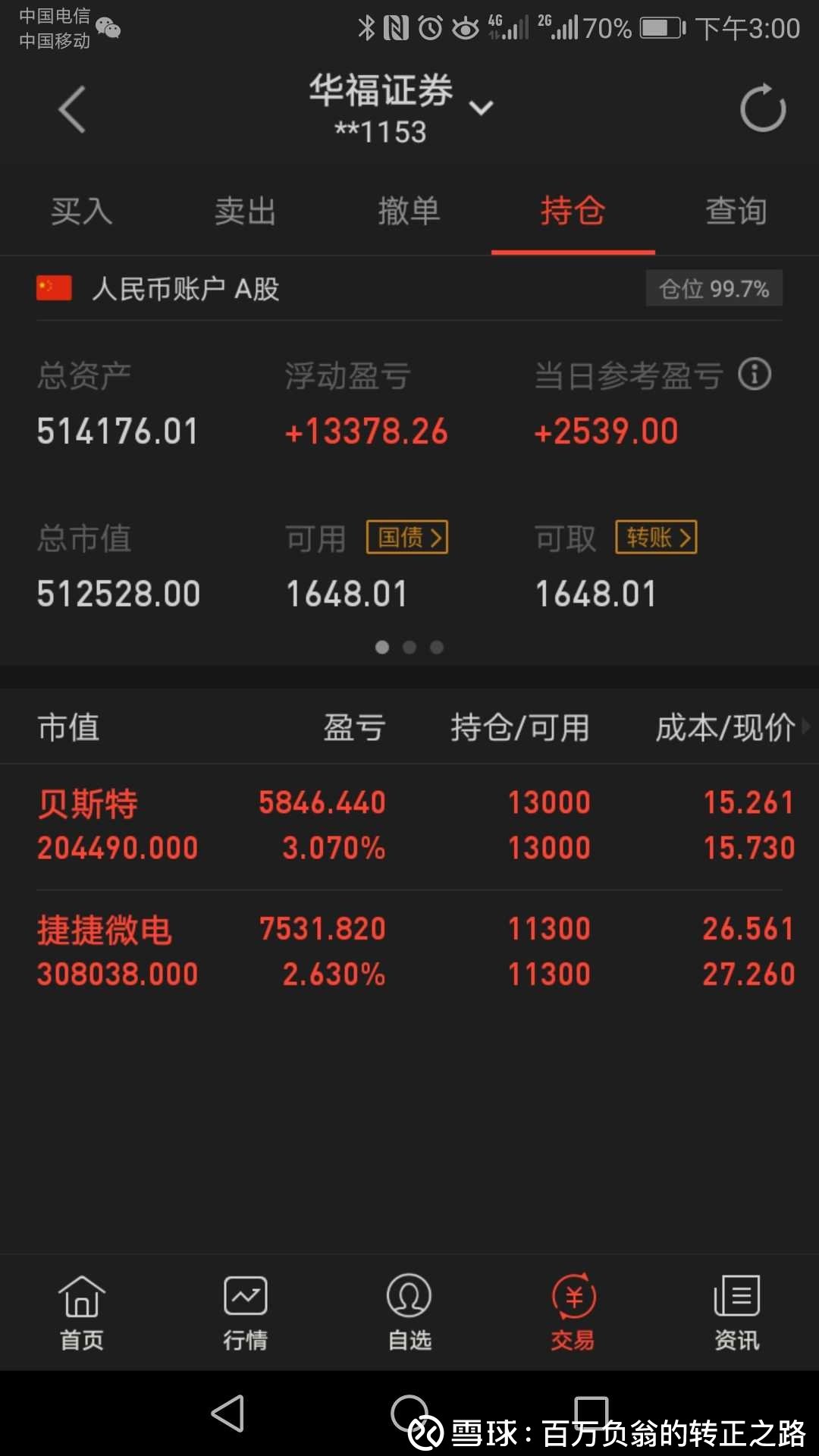Select the 持仓 tab
This screenshot has height=1456, width=819.
pos(573,211)
